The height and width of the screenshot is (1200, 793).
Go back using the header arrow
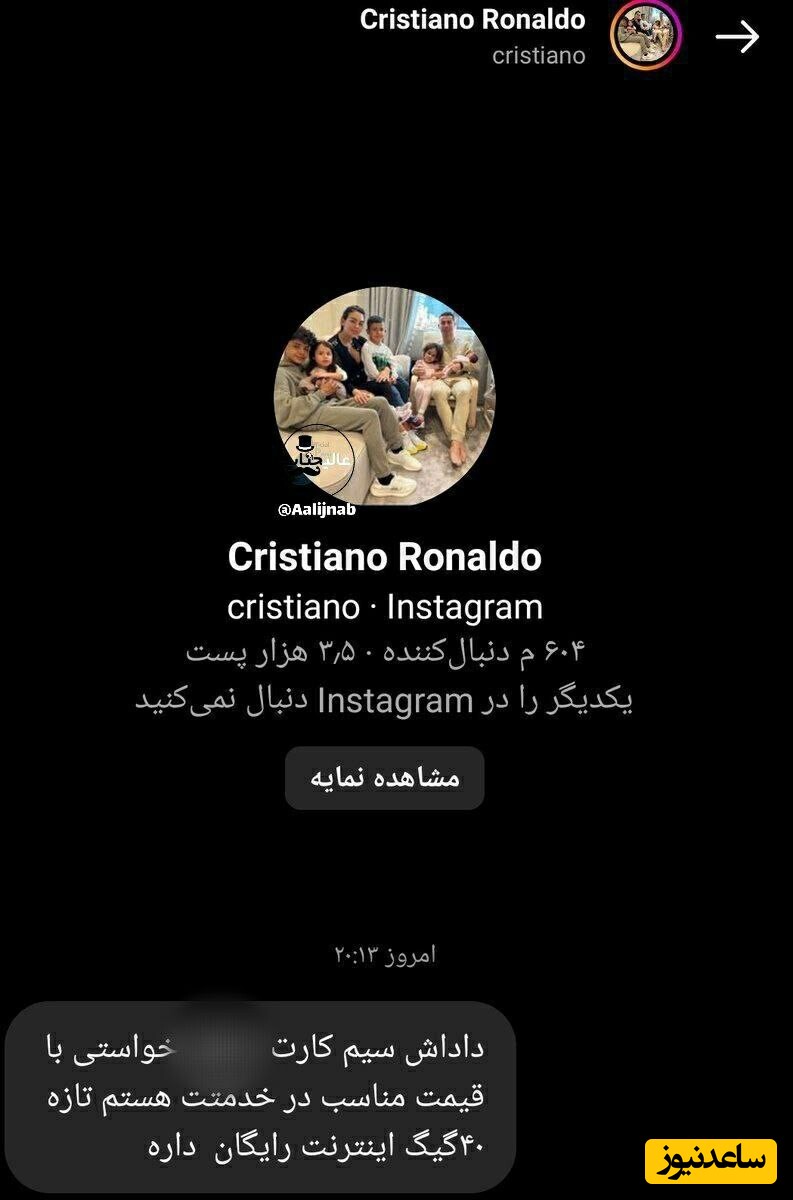[738, 37]
